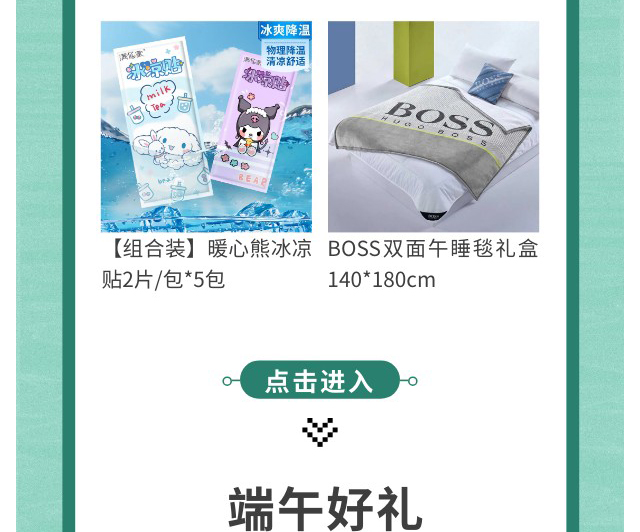Open the 暖心熊冰凉贴 combo pack product
This screenshot has width=640, height=532.
pyautogui.click(x=206, y=127)
